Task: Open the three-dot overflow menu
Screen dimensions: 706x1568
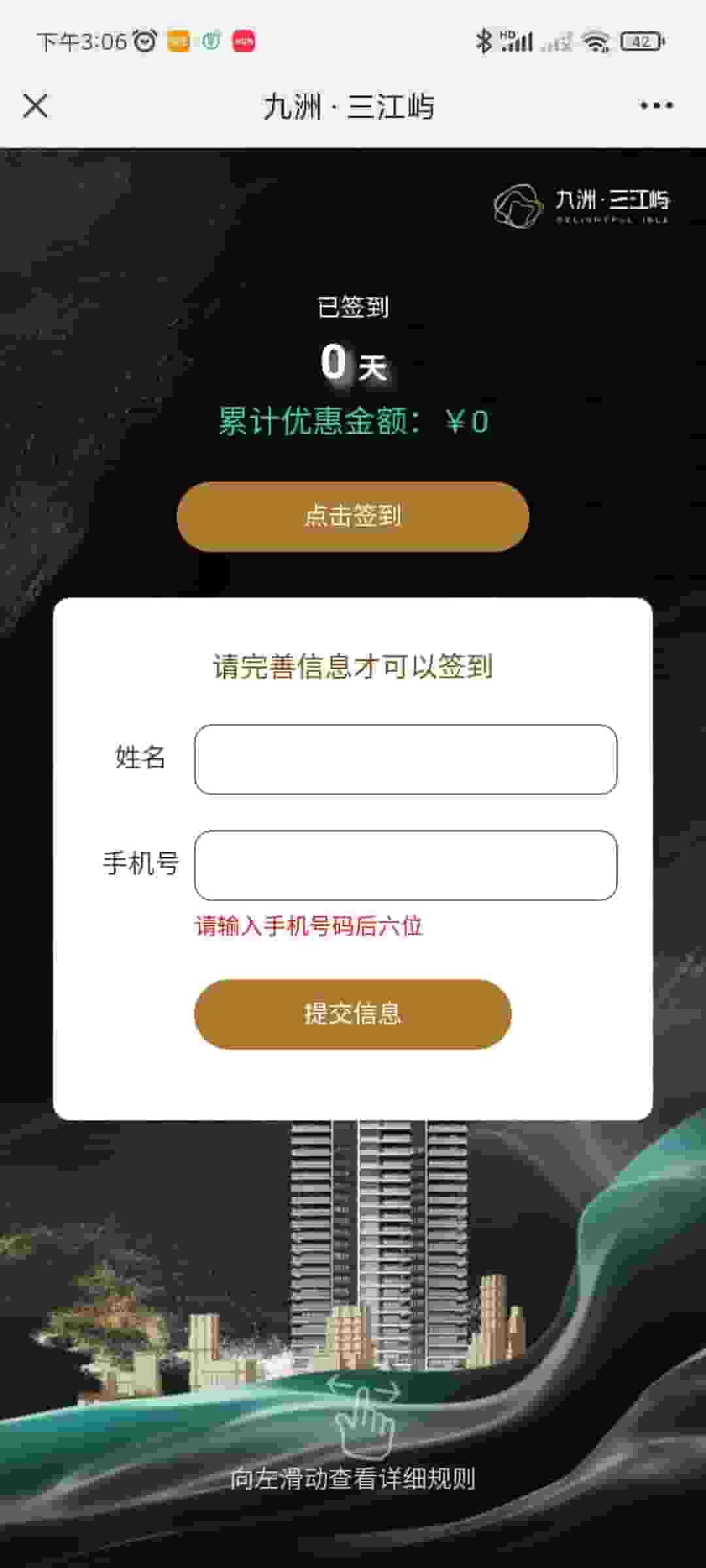Action: (x=656, y=106)
